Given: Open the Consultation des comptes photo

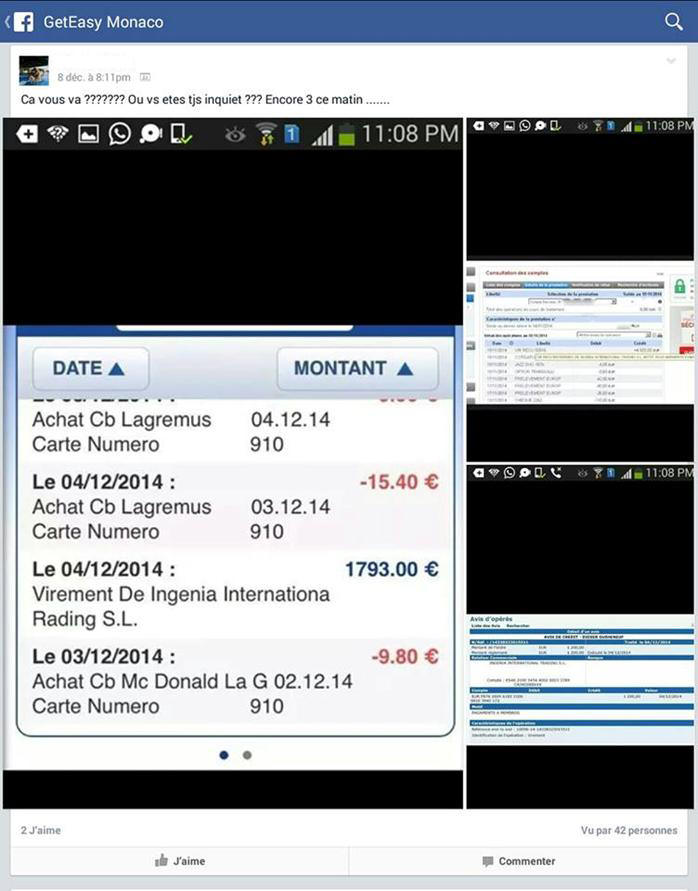Looking at the screenshot, I should 580,290.
